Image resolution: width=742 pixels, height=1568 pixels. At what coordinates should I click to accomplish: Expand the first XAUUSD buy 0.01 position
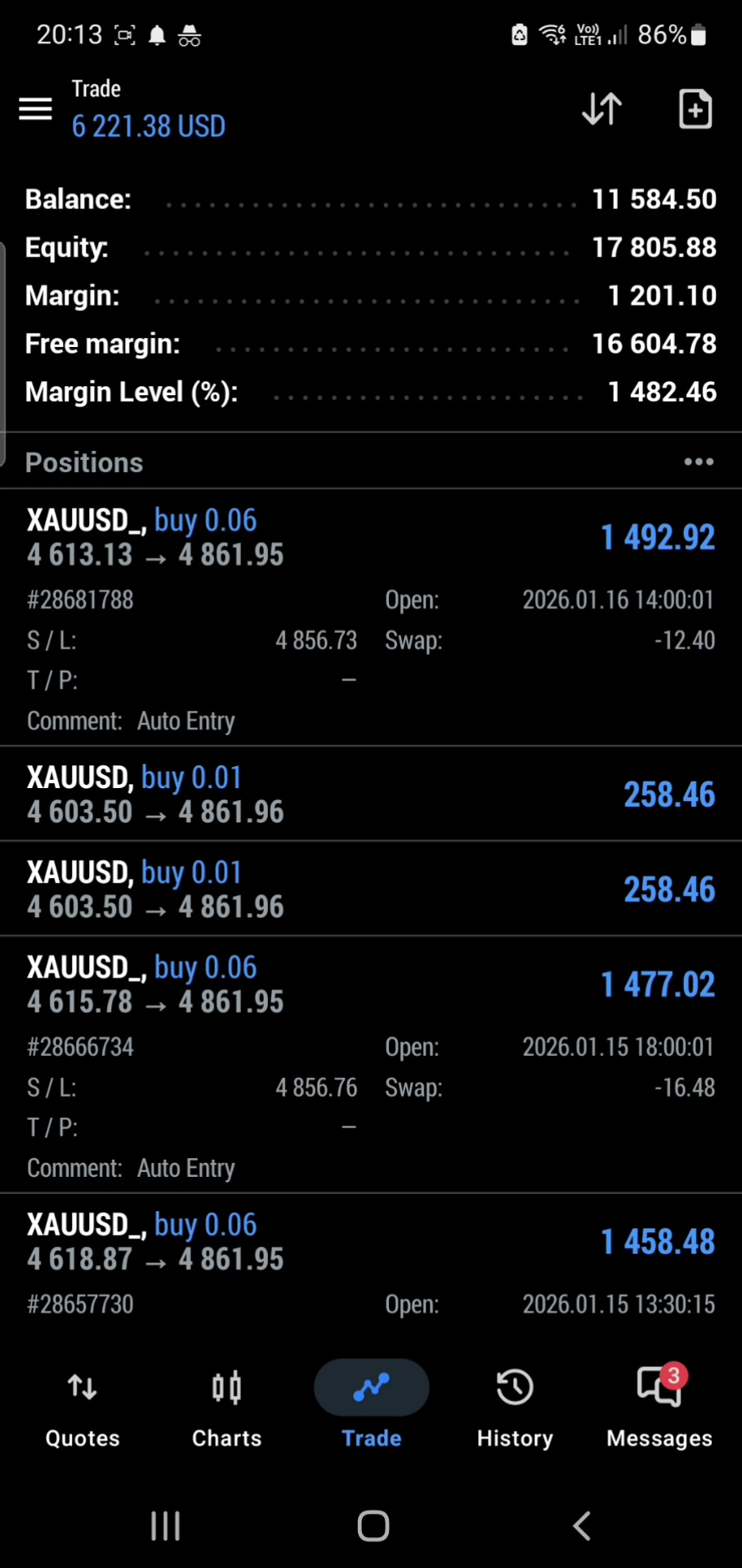(370, 794)
